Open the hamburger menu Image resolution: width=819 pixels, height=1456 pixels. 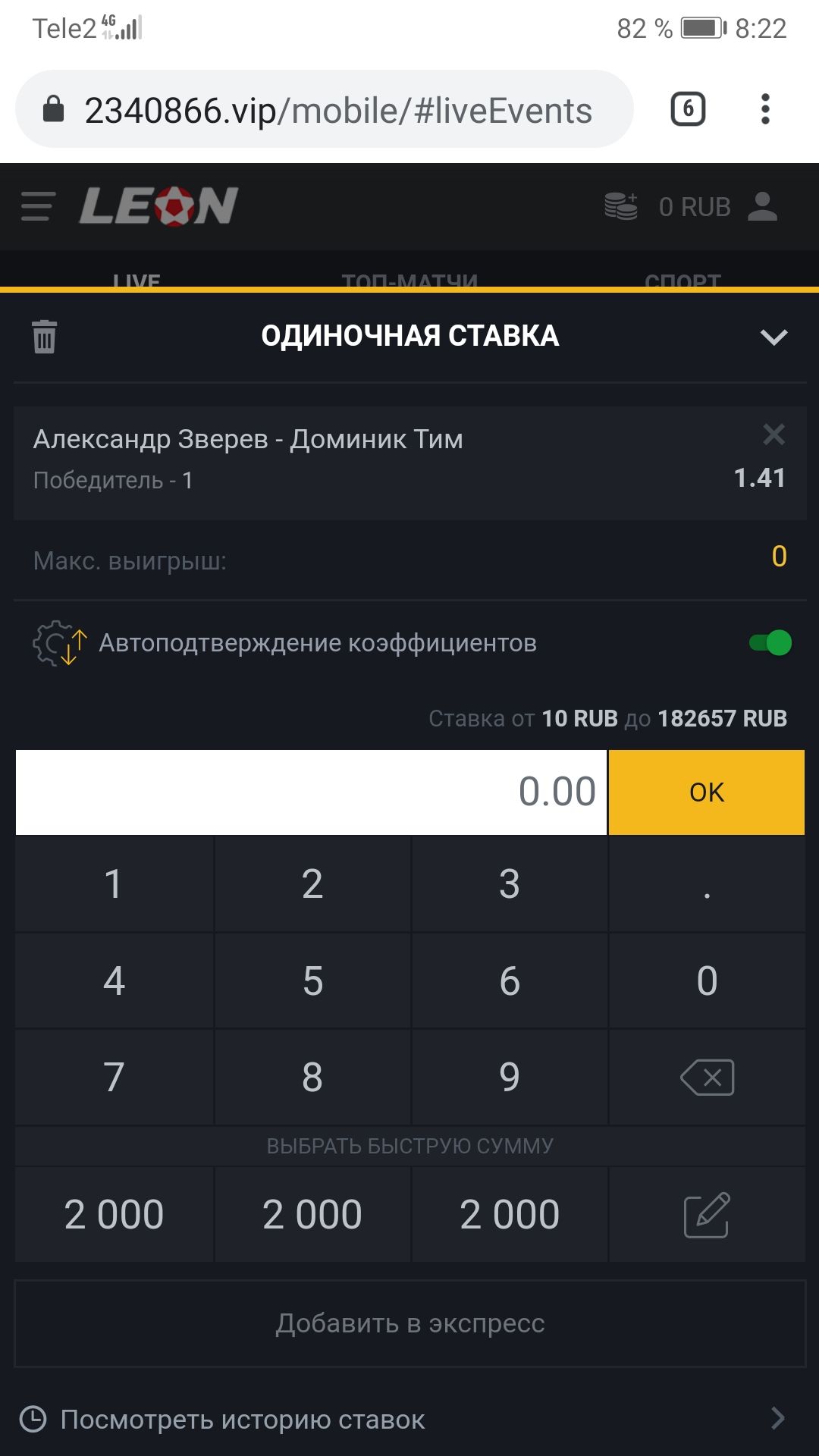coord(38,206)
